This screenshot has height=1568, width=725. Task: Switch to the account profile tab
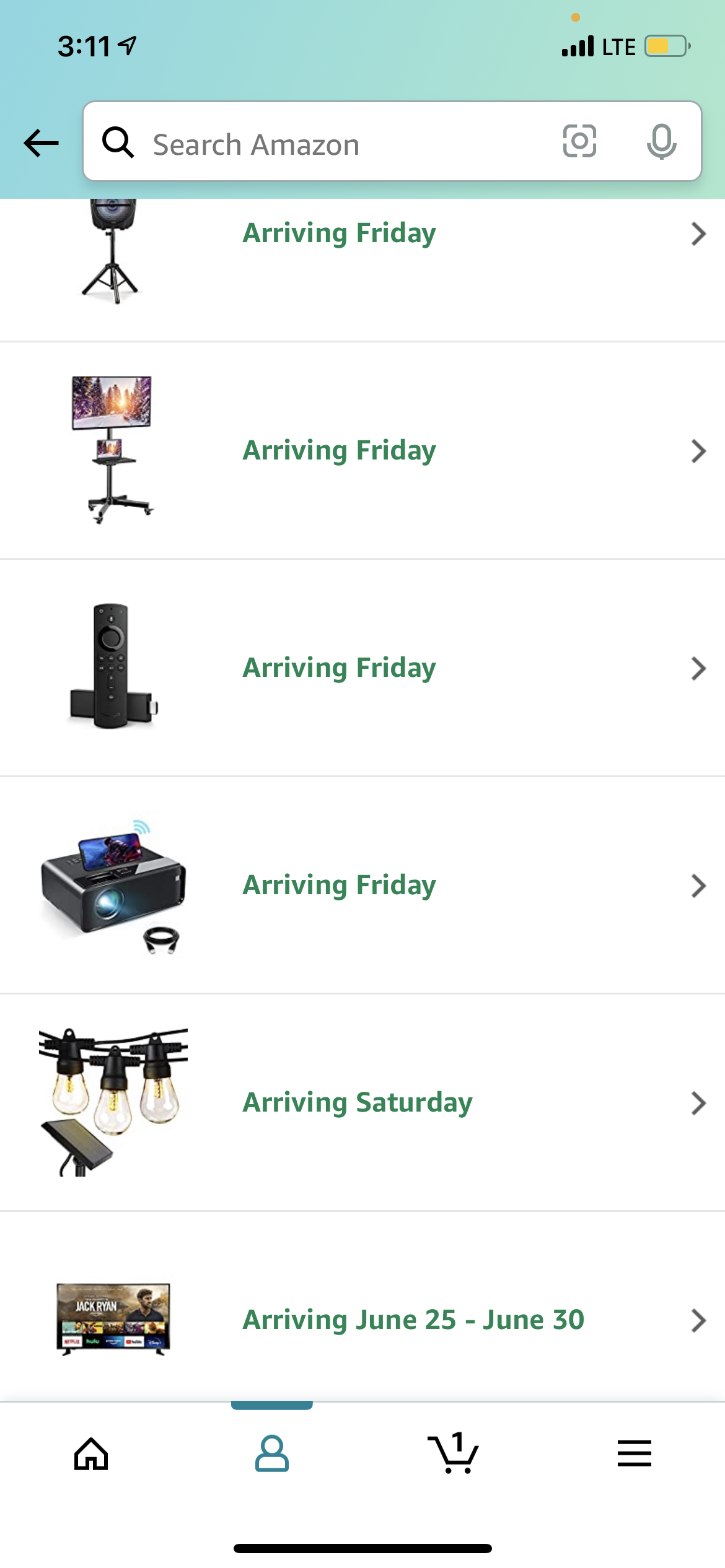[272, 1453]
